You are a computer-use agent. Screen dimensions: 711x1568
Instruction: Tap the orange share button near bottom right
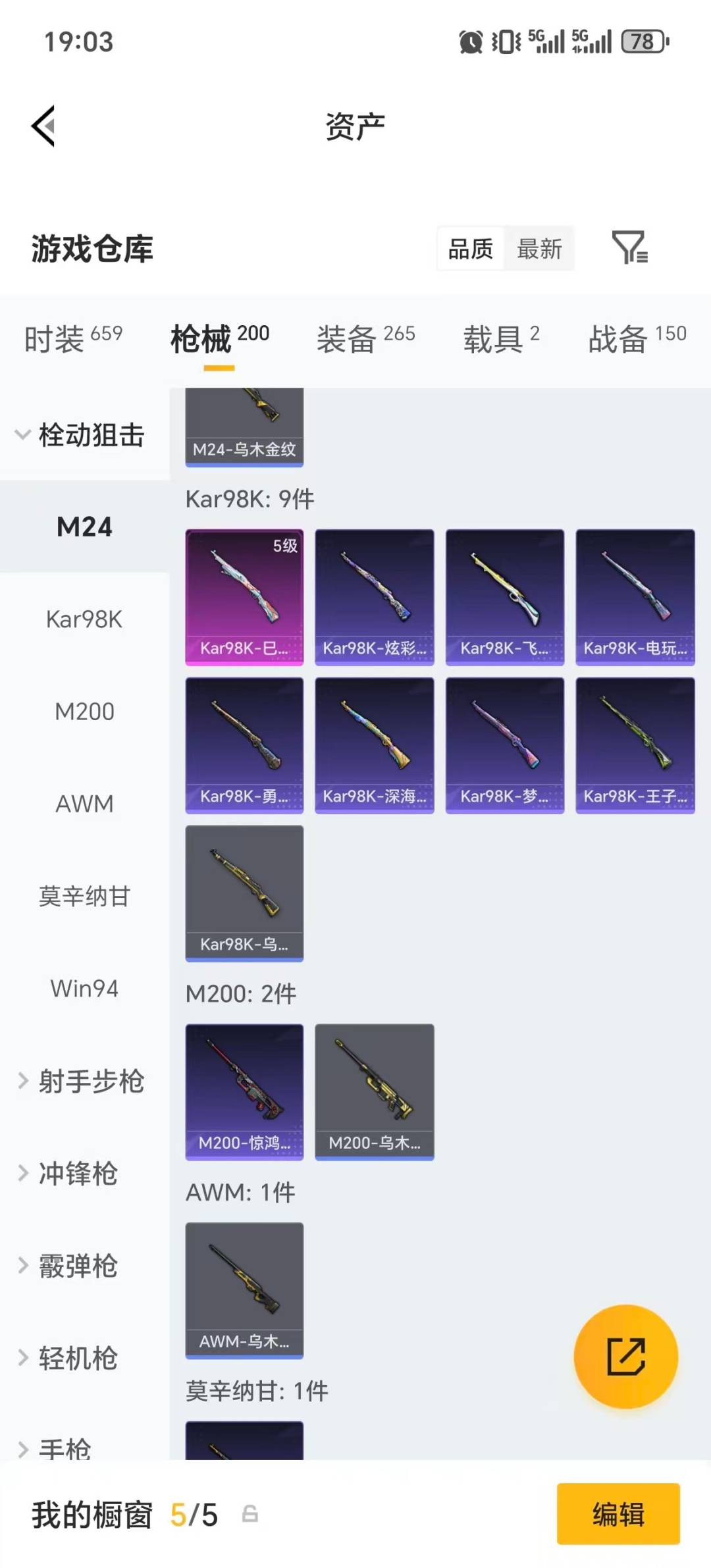pos(627,1356)
